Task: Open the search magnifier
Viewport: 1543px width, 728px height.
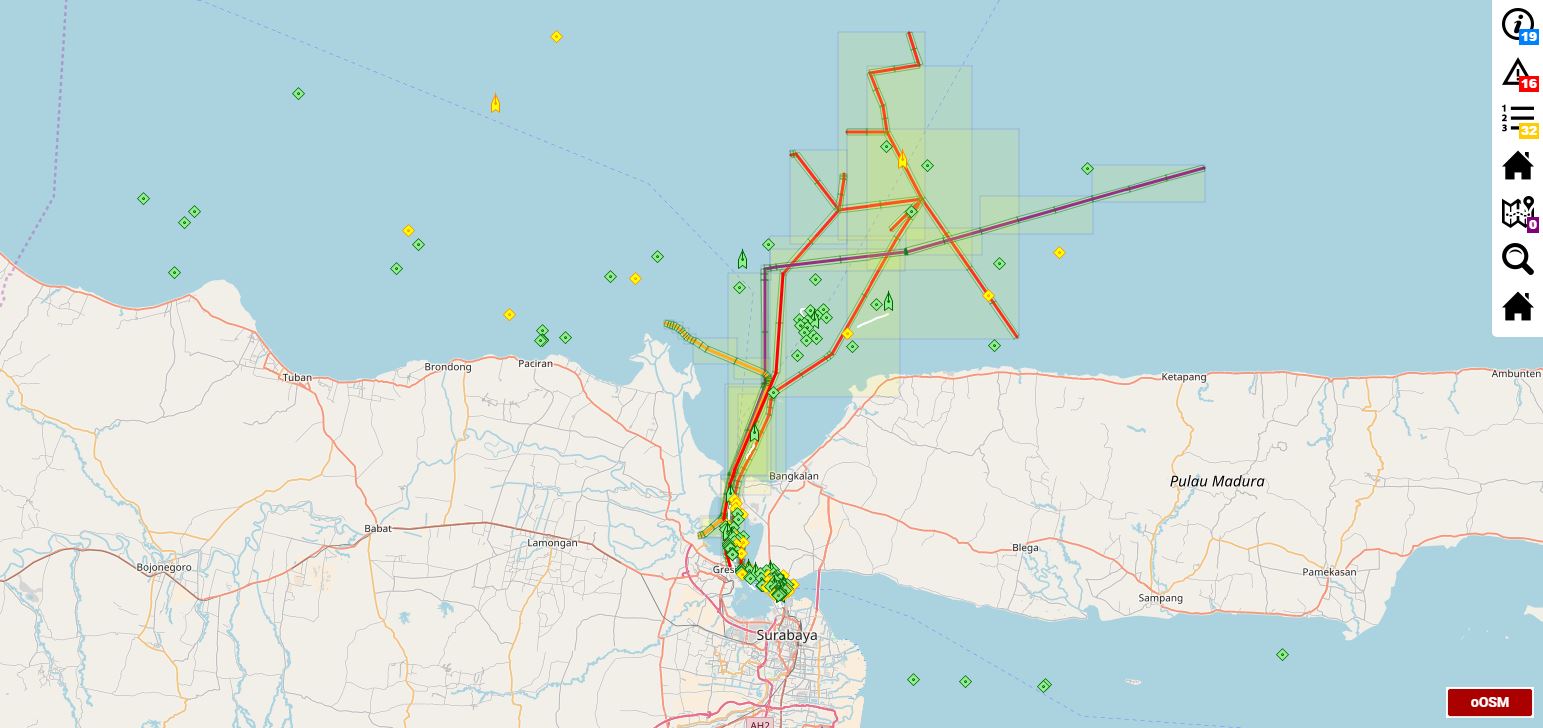Action: [x=1518, y=259]
